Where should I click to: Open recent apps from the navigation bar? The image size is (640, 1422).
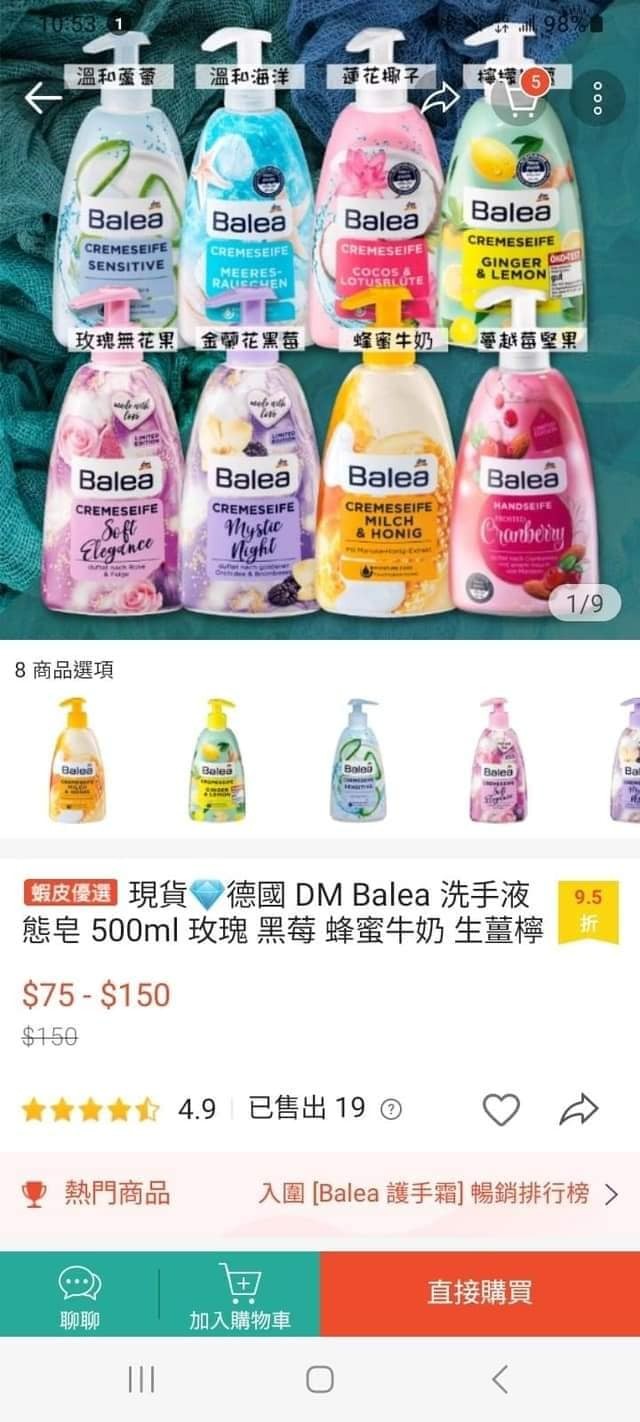point(141,1380)
